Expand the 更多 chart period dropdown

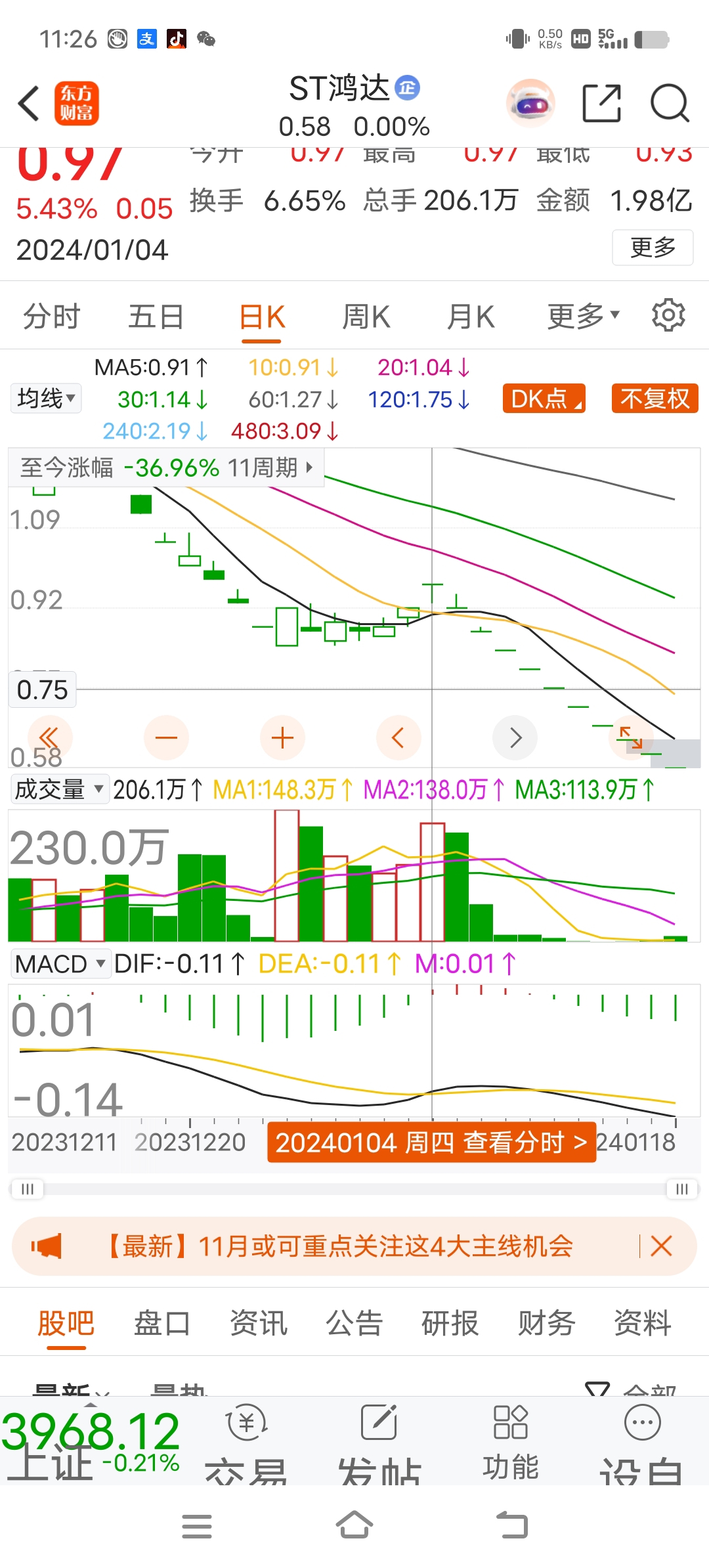click(583, 317)
